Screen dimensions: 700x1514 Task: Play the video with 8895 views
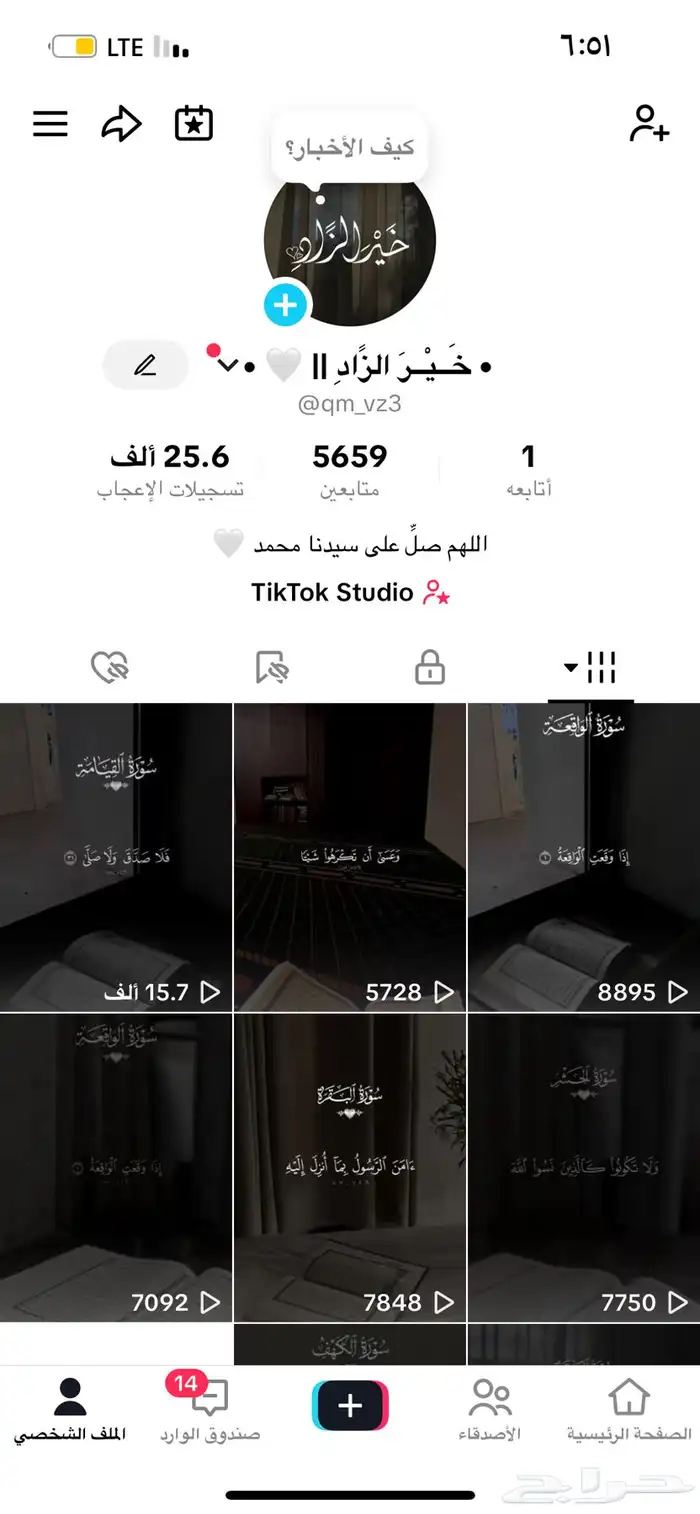click(583, 857)
